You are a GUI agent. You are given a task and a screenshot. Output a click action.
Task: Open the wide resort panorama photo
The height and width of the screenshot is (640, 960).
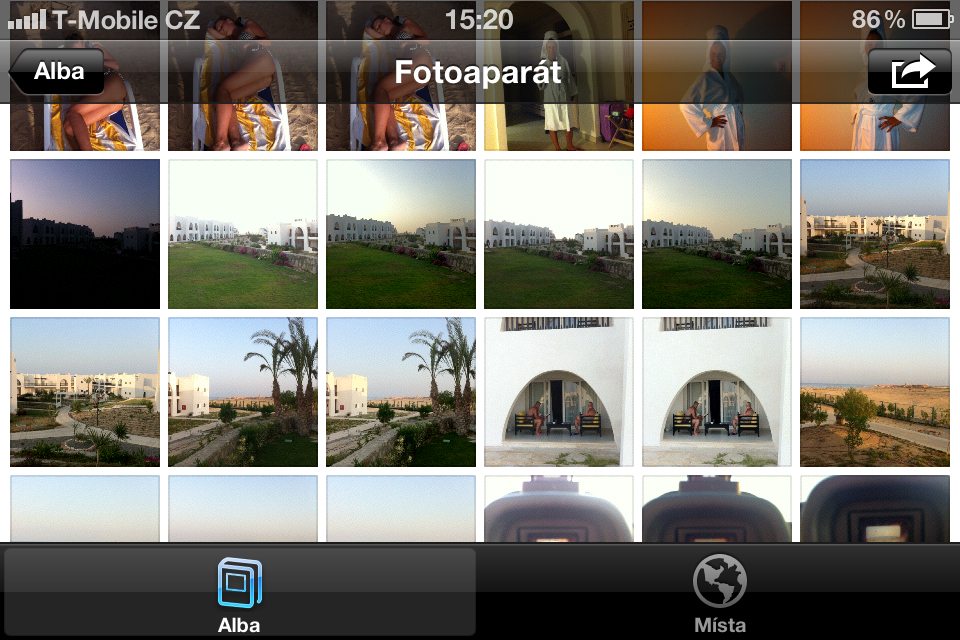coord(85,392)
